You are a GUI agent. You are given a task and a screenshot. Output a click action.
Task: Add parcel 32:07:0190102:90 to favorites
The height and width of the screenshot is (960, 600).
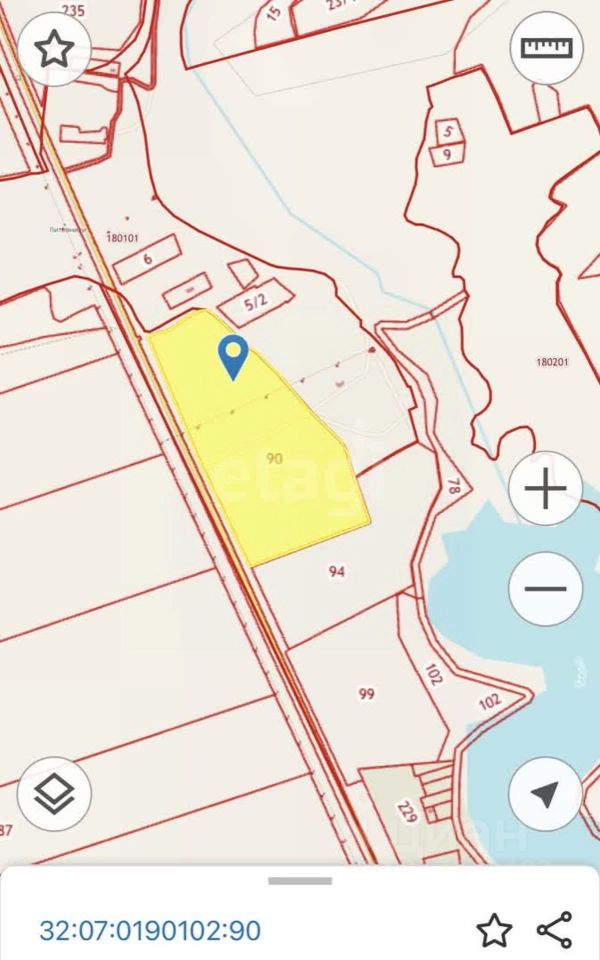[x=494, y=930]
